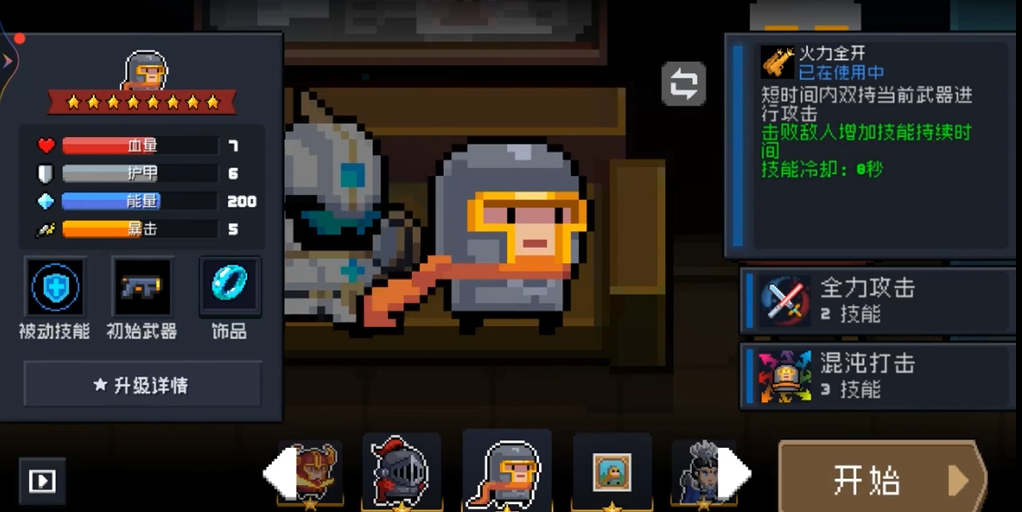Choose the framed portrait character slot

point(611,471)
